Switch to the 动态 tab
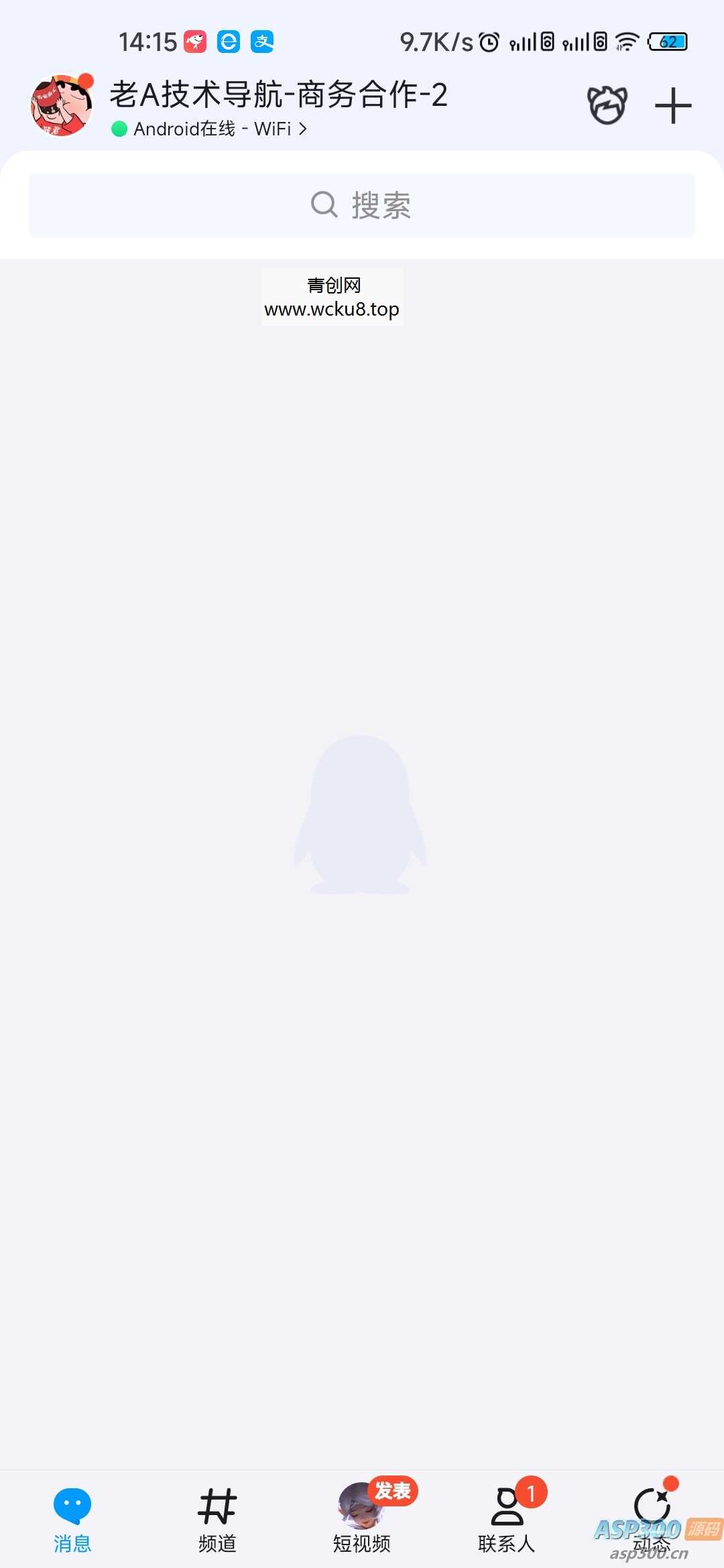The height and width of the screenshot is (1568, 724). click(652, 1518)
